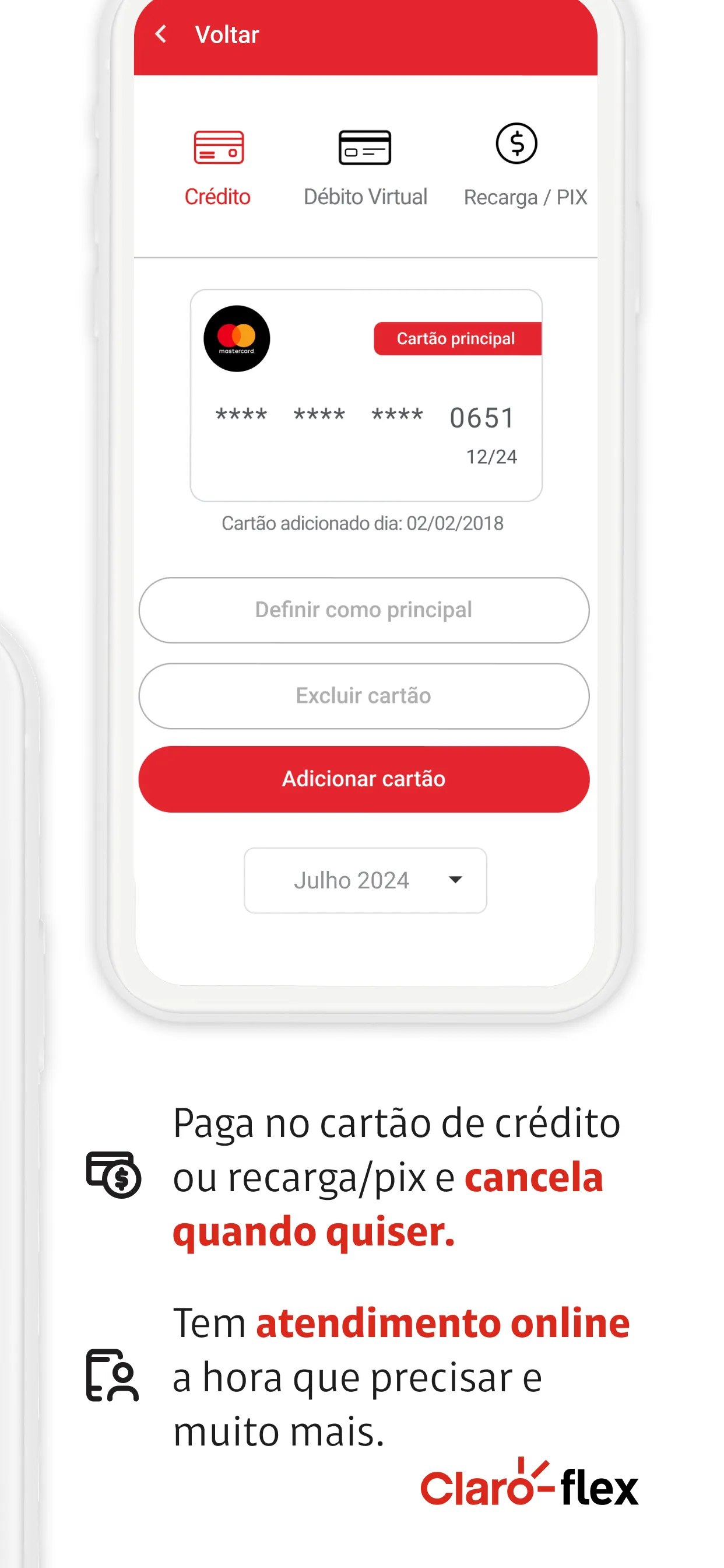
Task: Click the masked card number ending 0651
Action: tap(363, 416)
